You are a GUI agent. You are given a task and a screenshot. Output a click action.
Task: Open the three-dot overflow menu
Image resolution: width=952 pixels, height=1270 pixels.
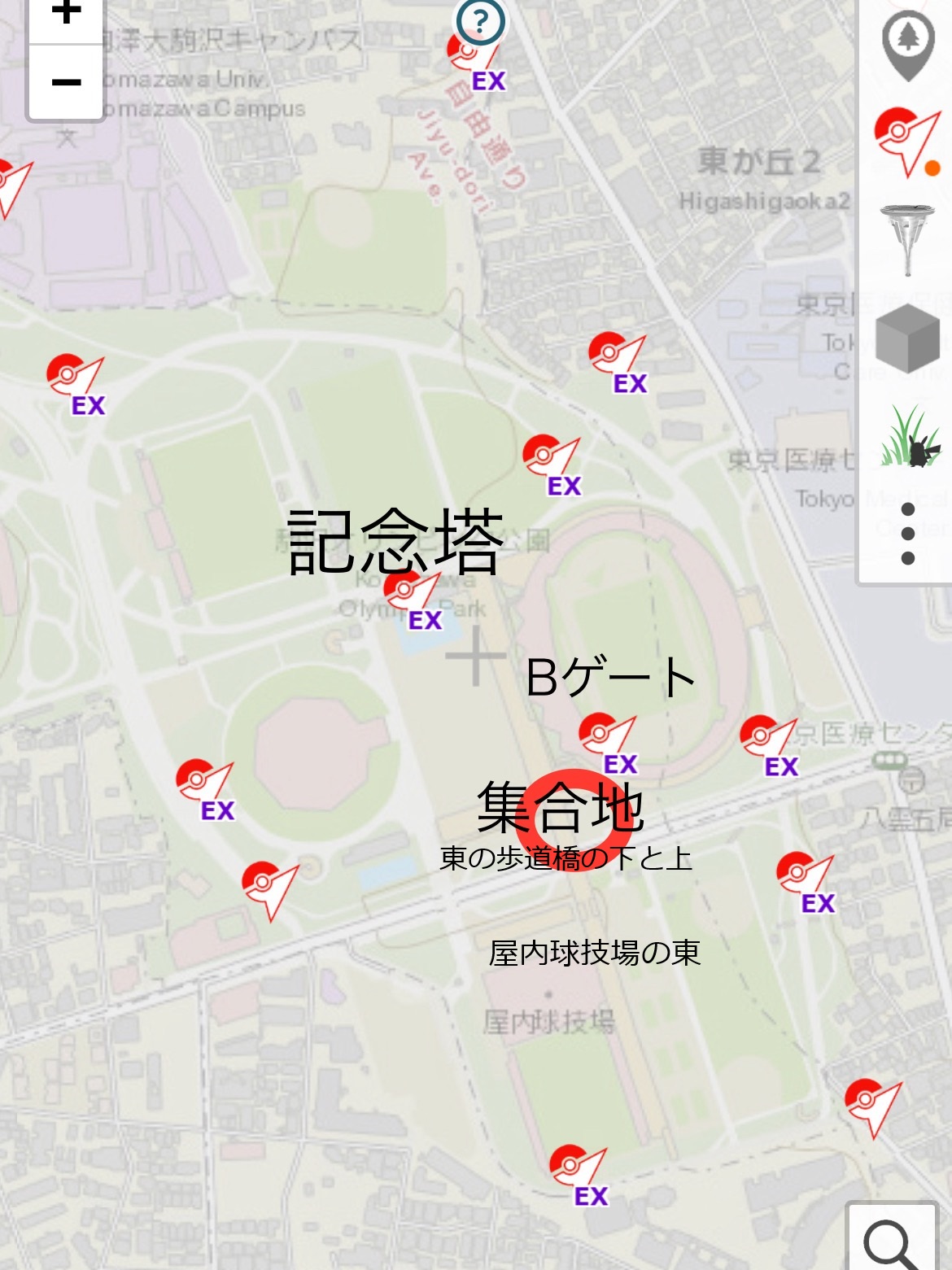pyautogui.click(x=908, y=534)
